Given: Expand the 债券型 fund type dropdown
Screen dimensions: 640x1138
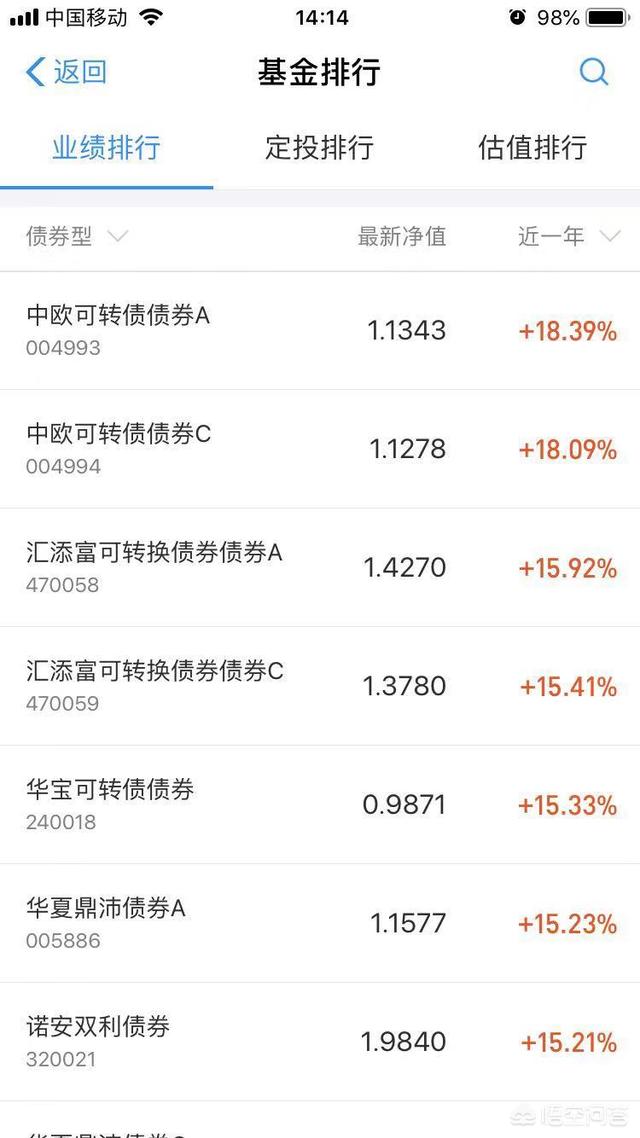Looking at the screenshot, I should [x=77, y=236].
